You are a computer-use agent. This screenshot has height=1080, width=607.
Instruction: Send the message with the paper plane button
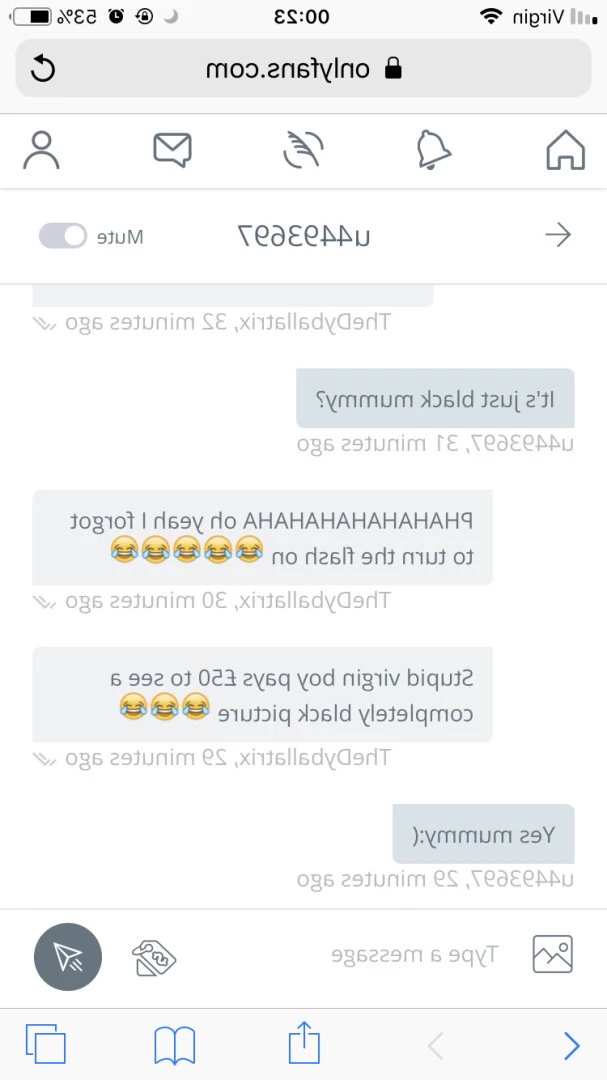coord(68,957)
